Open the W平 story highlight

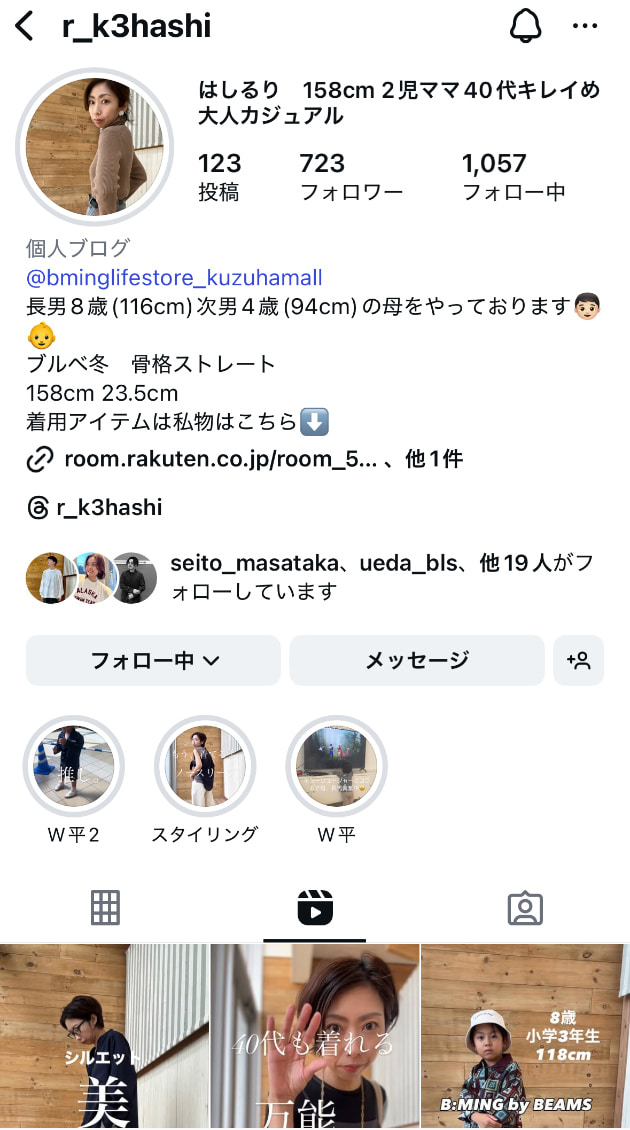(x=335, y=768)
